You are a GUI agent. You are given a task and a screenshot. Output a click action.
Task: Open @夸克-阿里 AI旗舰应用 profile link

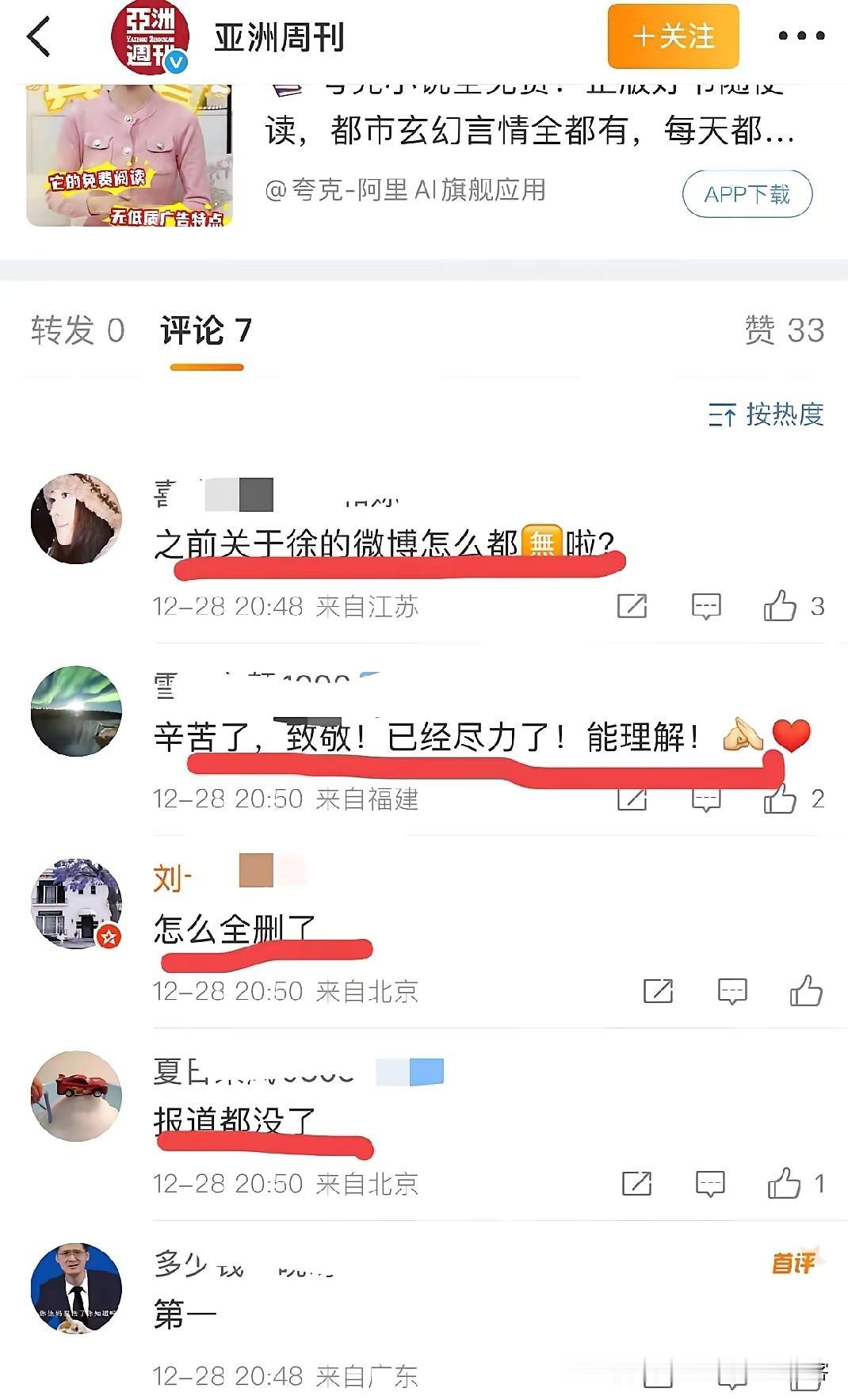tap(408, 190)
